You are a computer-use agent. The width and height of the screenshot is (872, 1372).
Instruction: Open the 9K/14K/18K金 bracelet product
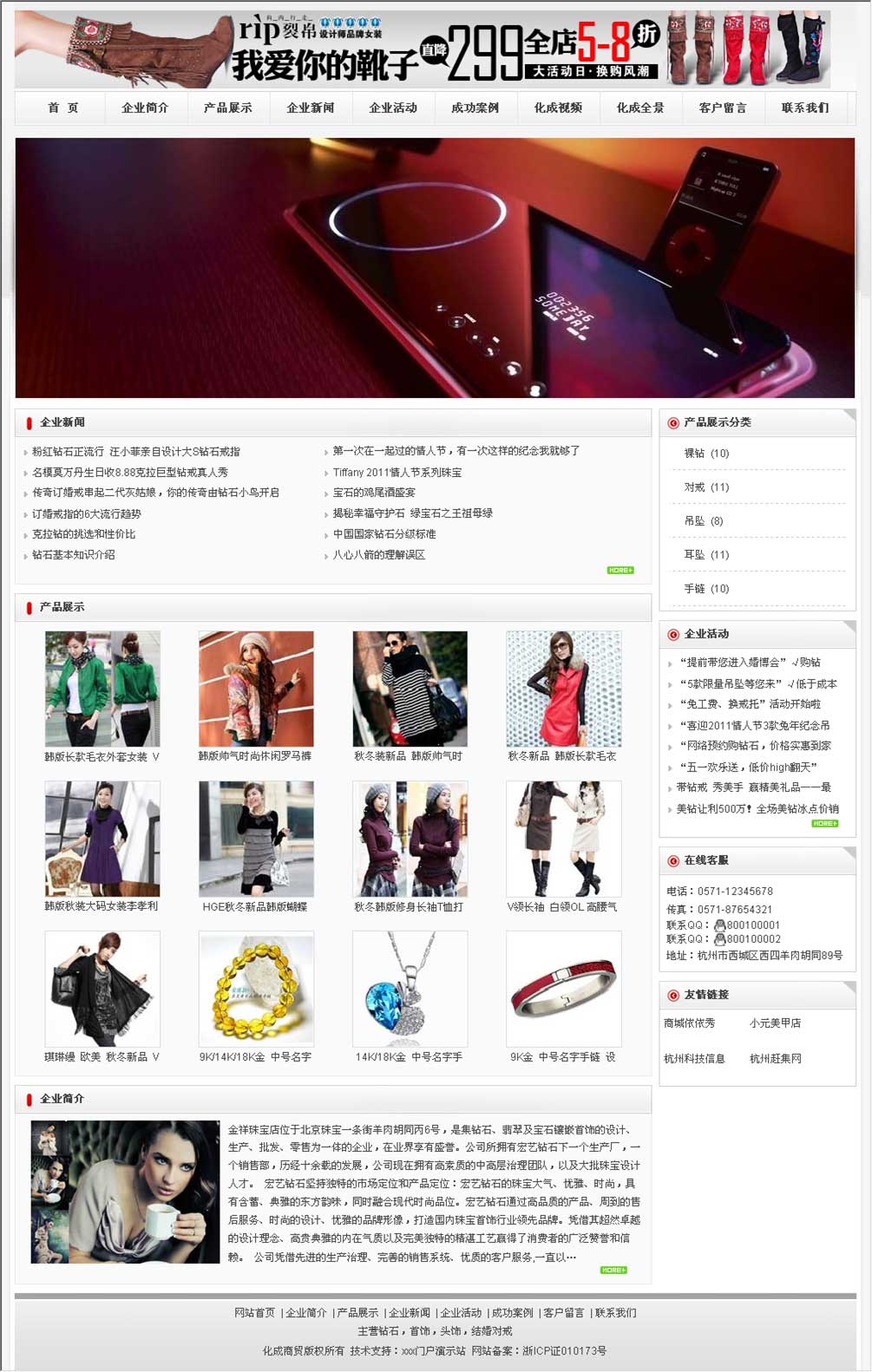coord(256,990)
